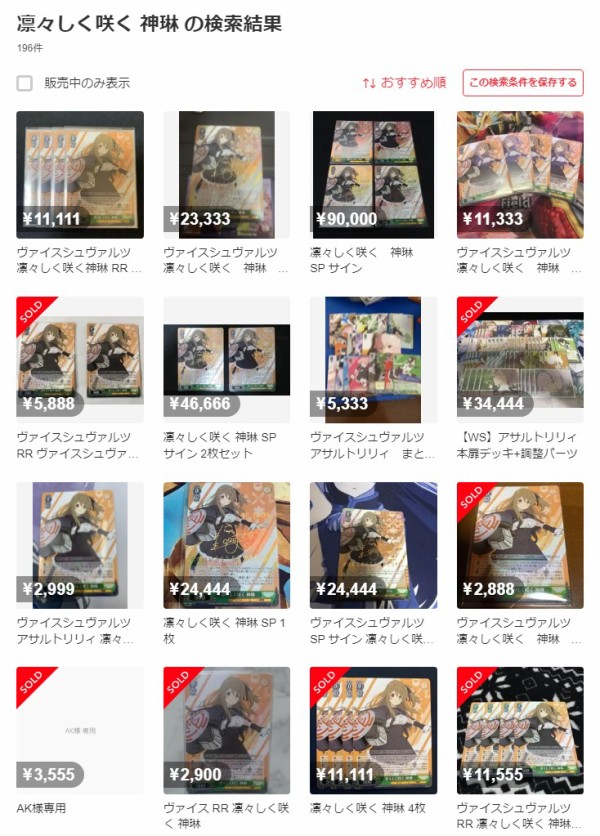
Task: Tap この検索条件を保存する button
Action: (522, 83)
